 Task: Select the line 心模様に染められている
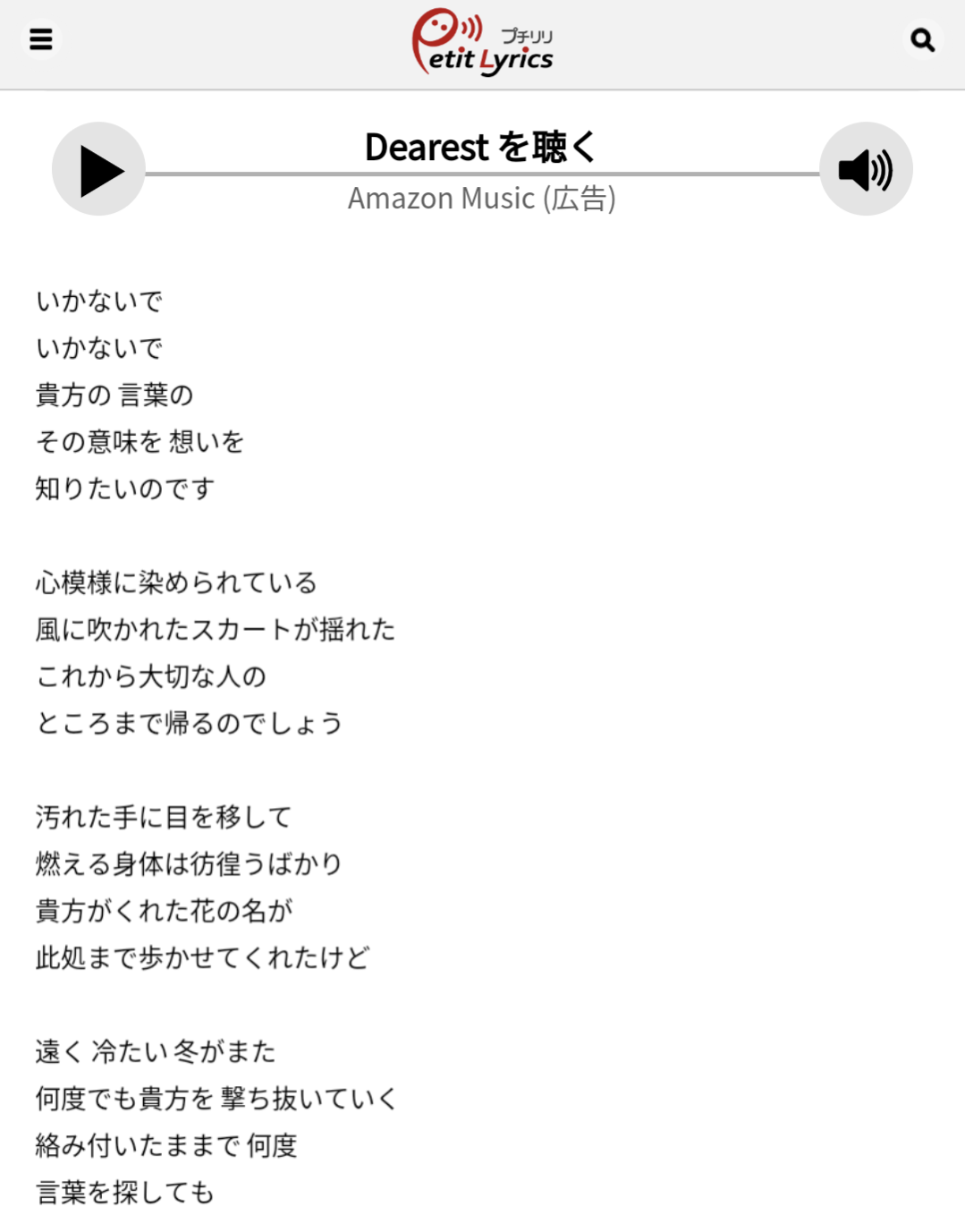tap(177, 582)
